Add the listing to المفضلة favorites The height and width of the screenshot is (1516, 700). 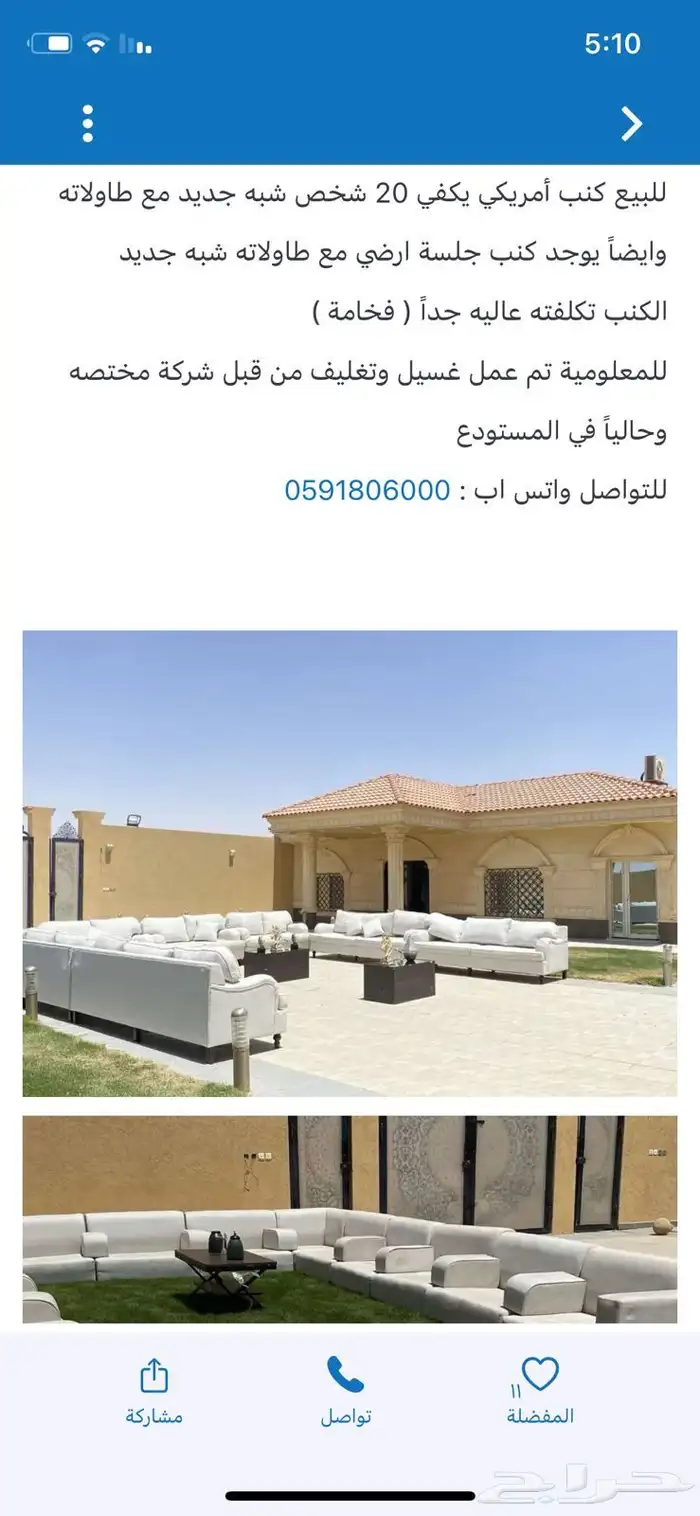click(540, 1390)
